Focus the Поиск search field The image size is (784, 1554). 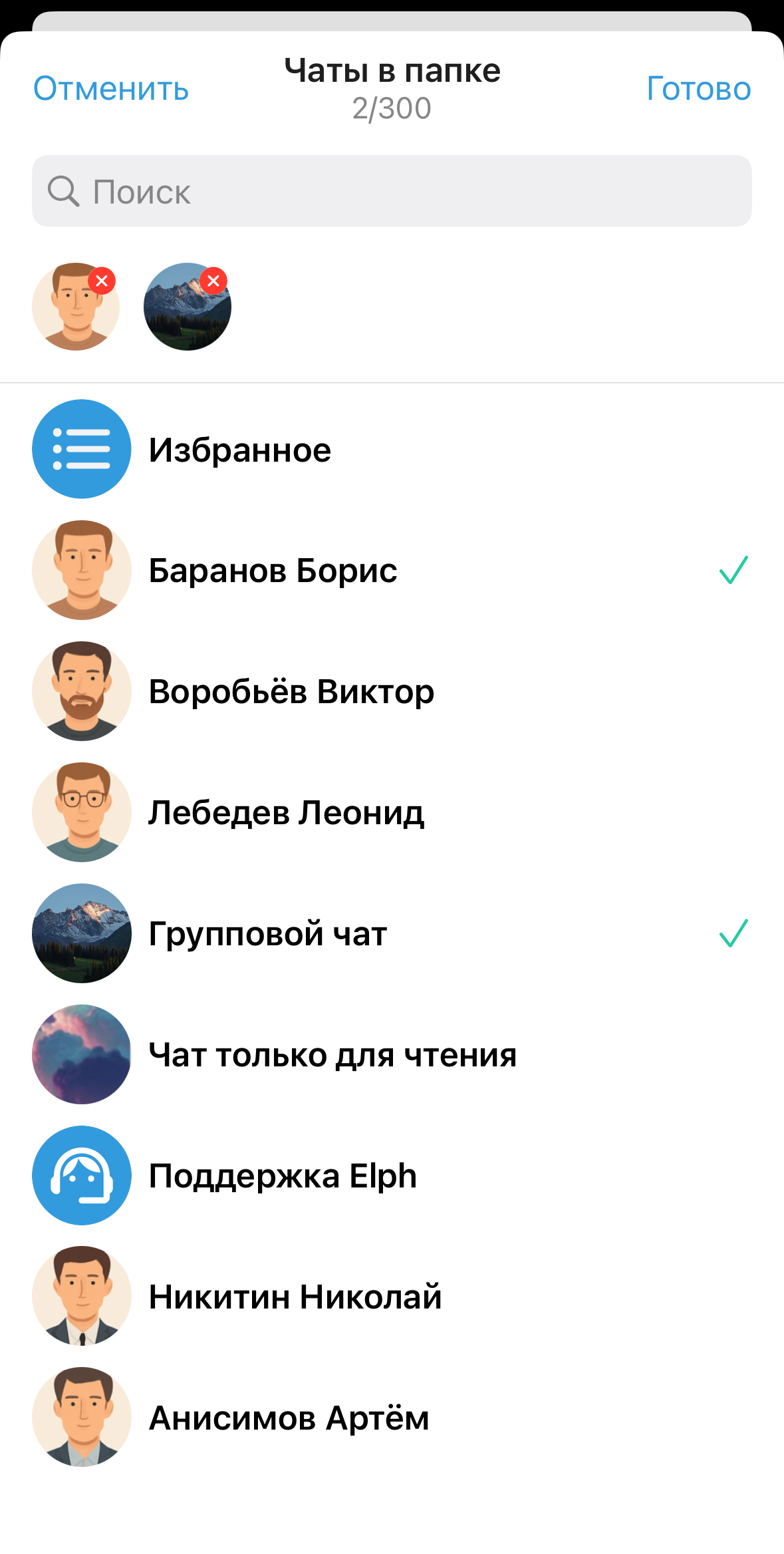tap(392, 192)
